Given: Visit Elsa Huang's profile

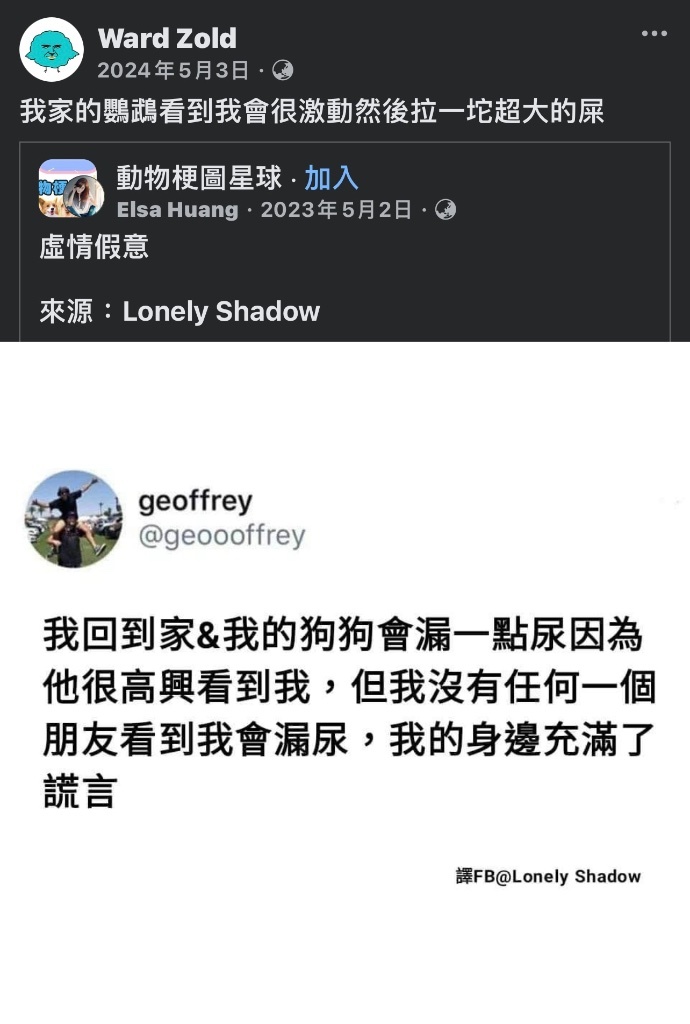Looking at the screenshot, I should [x=178, y=210].
